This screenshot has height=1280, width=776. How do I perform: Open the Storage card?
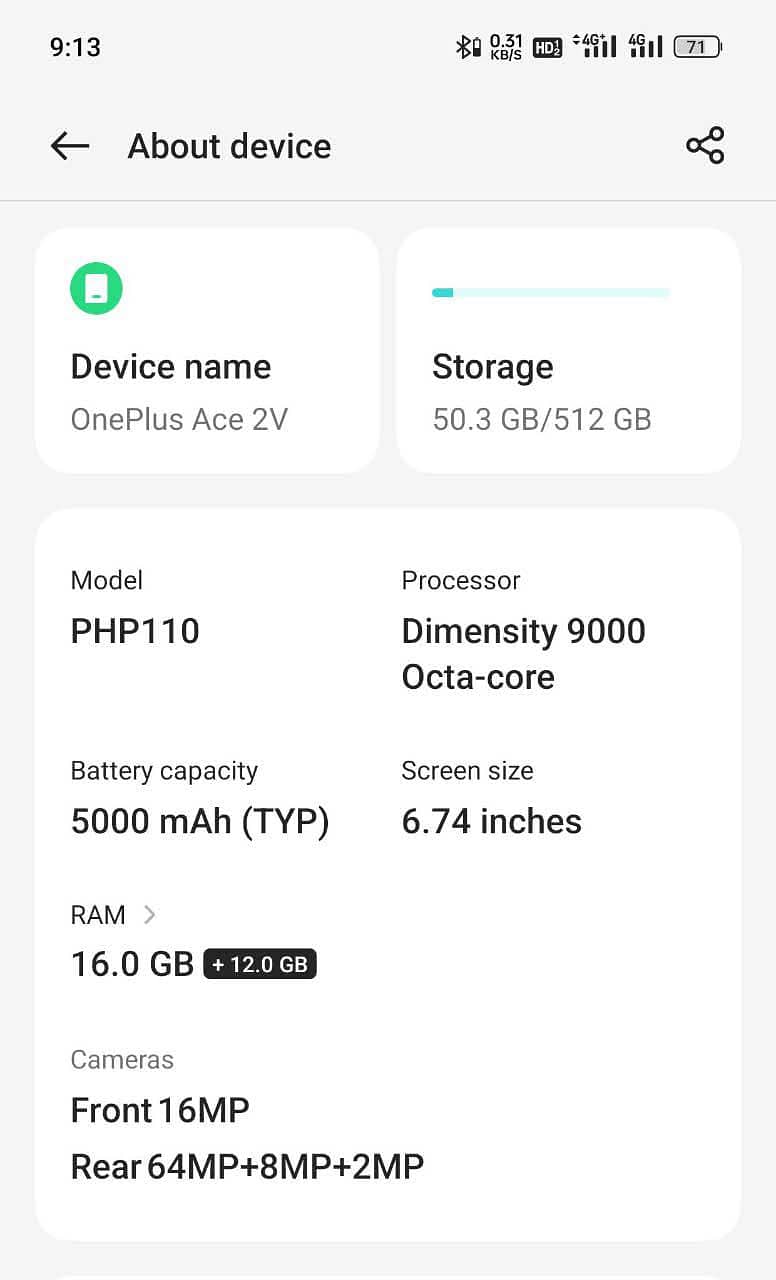click(x=569, y=350)
